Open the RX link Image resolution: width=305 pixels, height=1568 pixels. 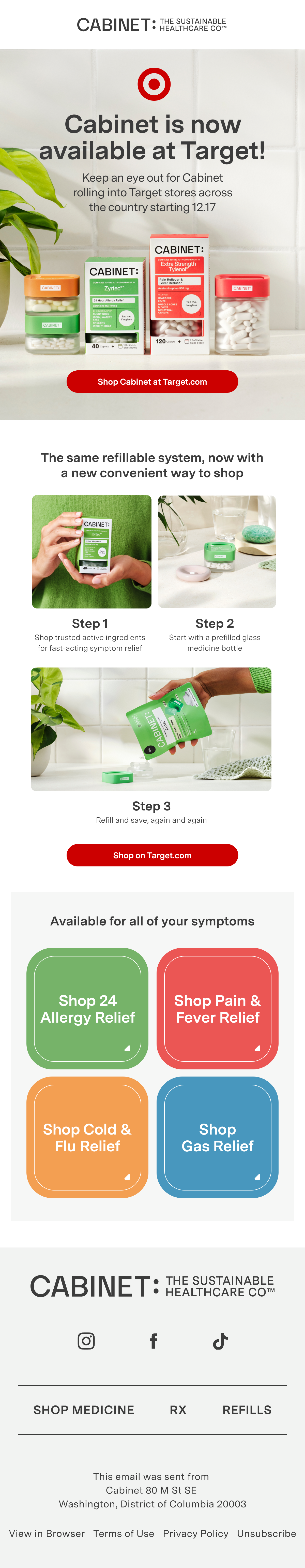click(x=178, y=1410)
